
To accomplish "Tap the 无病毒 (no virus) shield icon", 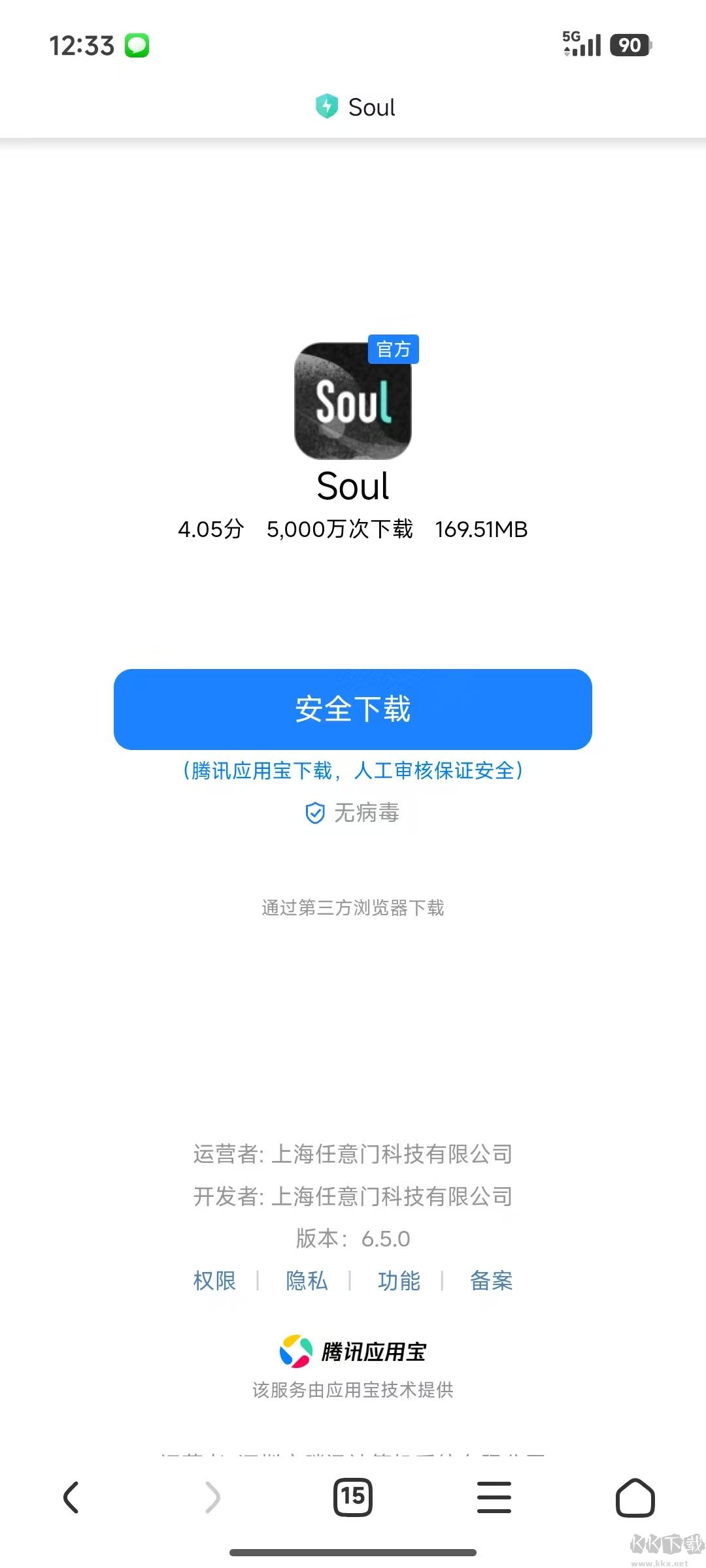I will [x=315, y=813].
